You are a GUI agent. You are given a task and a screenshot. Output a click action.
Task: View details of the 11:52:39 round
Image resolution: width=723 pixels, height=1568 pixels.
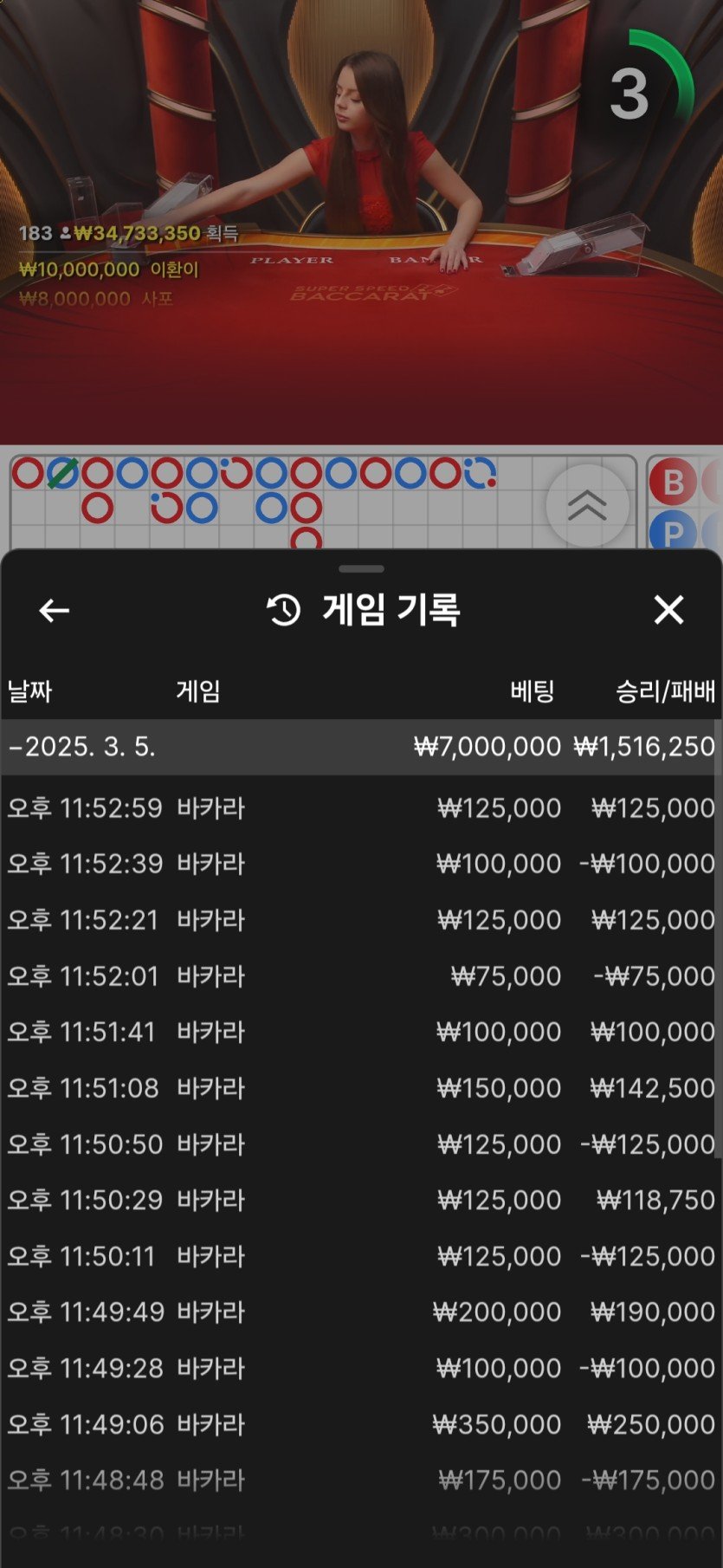[361, 864]
